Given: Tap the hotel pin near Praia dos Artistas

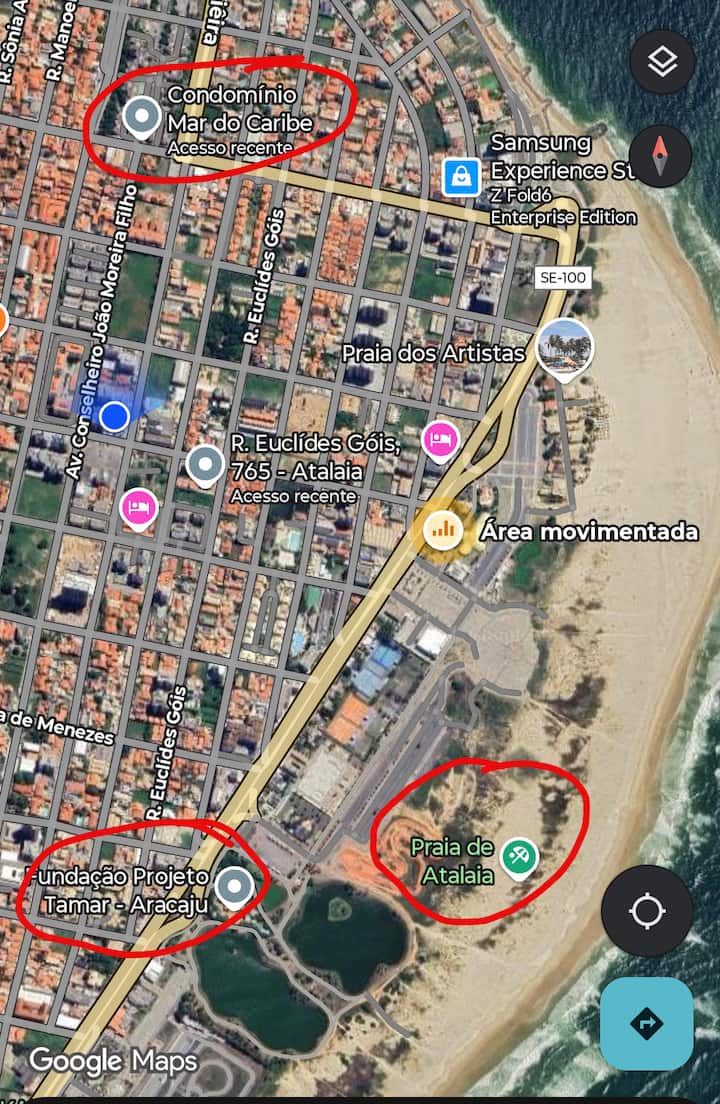Looking at the screenshot, I should point(440,441).
